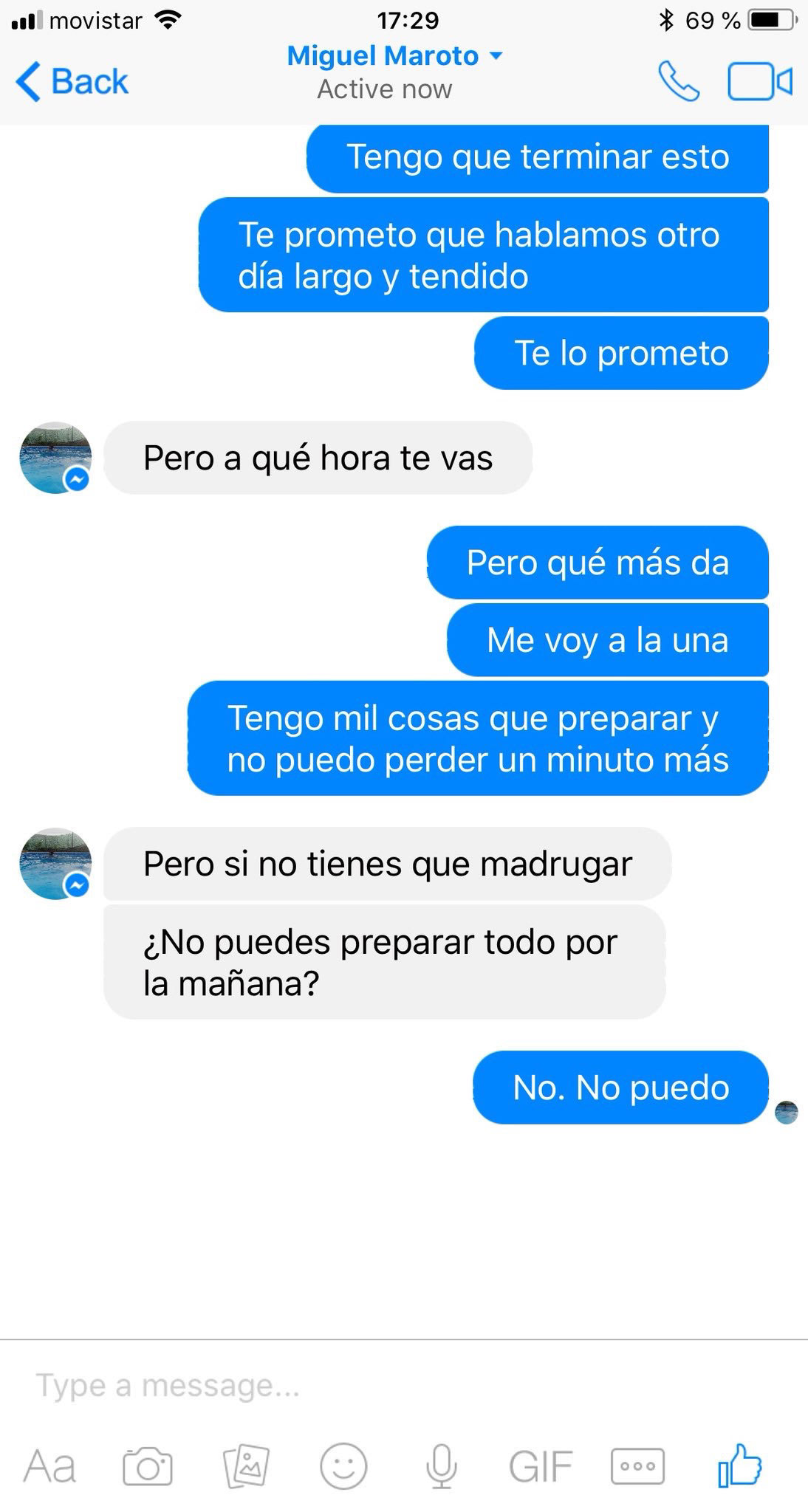Viewport: 808px width, 1512px height.
Task: Open Miguel's avatar beside 'Pero a qué hora'
Action: click(55, 458)
